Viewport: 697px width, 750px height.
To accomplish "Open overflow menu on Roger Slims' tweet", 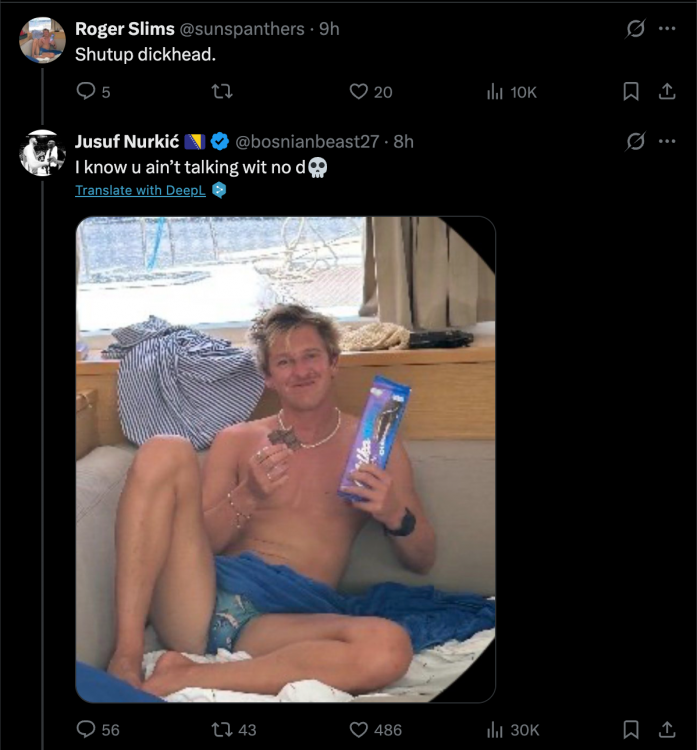I will coord(667,29).
